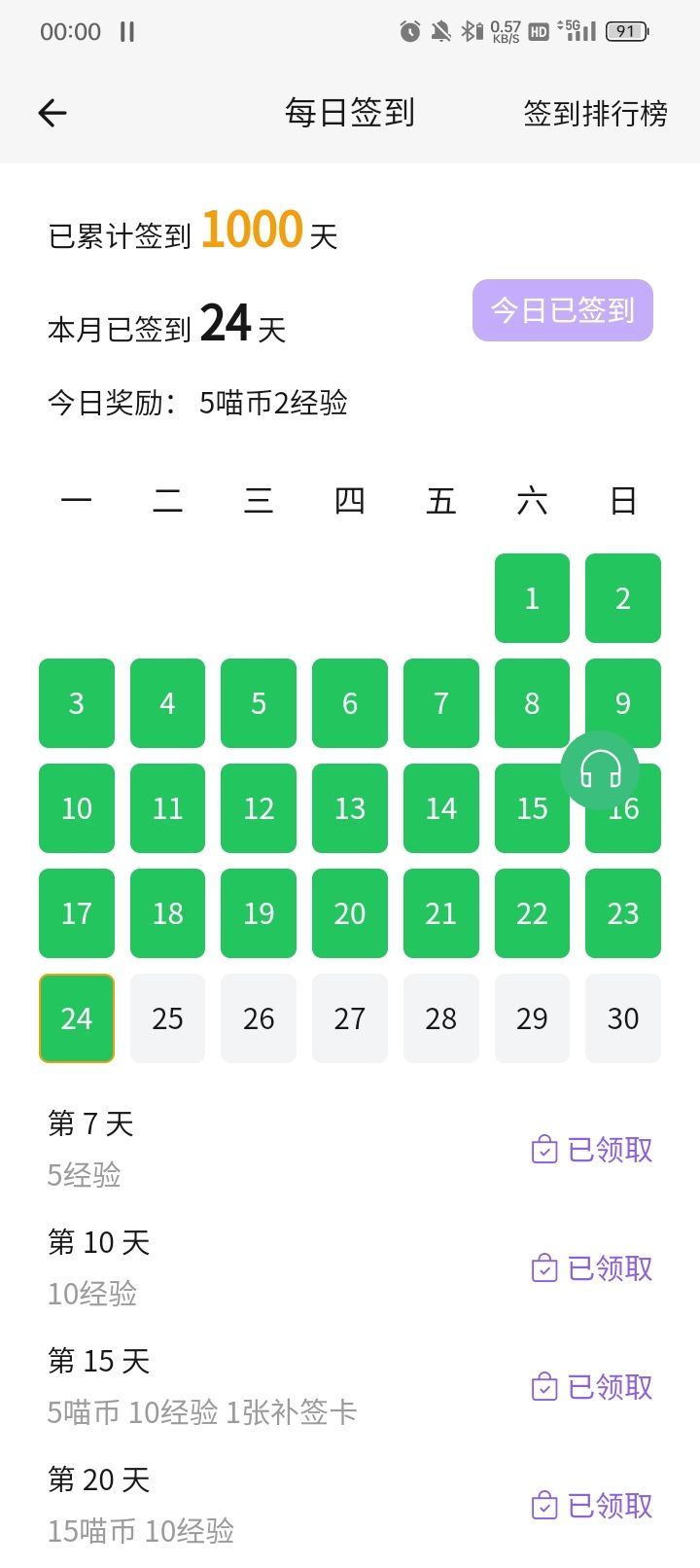Viewport: 700px width, 1568px height.
Task: Tap the battery indicator in status bar
Action: coord(625,30)
